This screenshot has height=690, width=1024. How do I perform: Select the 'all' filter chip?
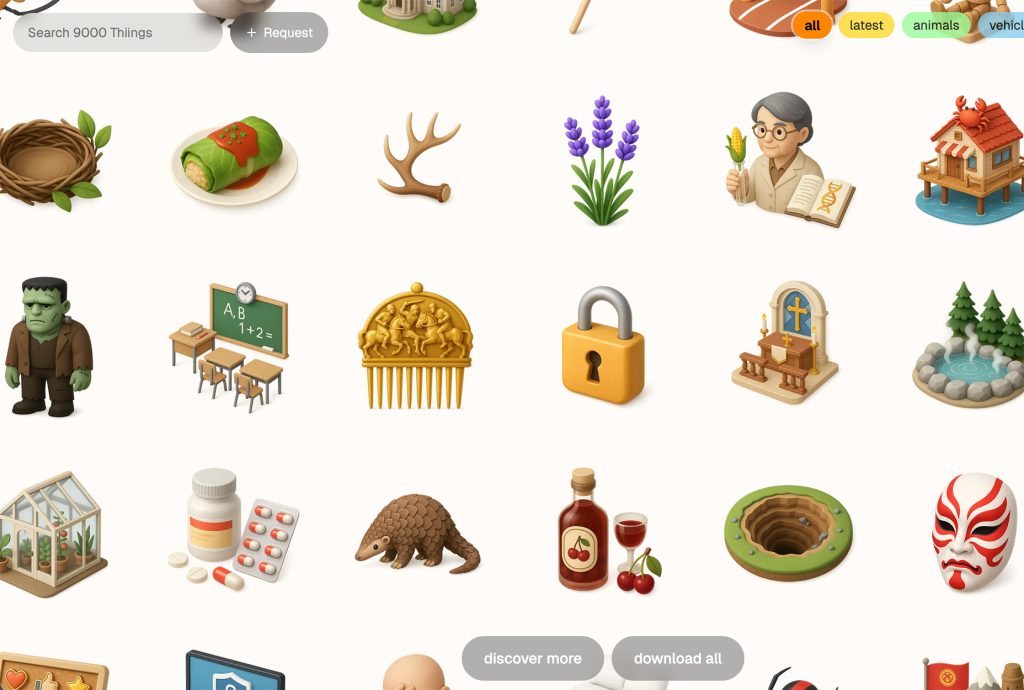click(812, 26)
